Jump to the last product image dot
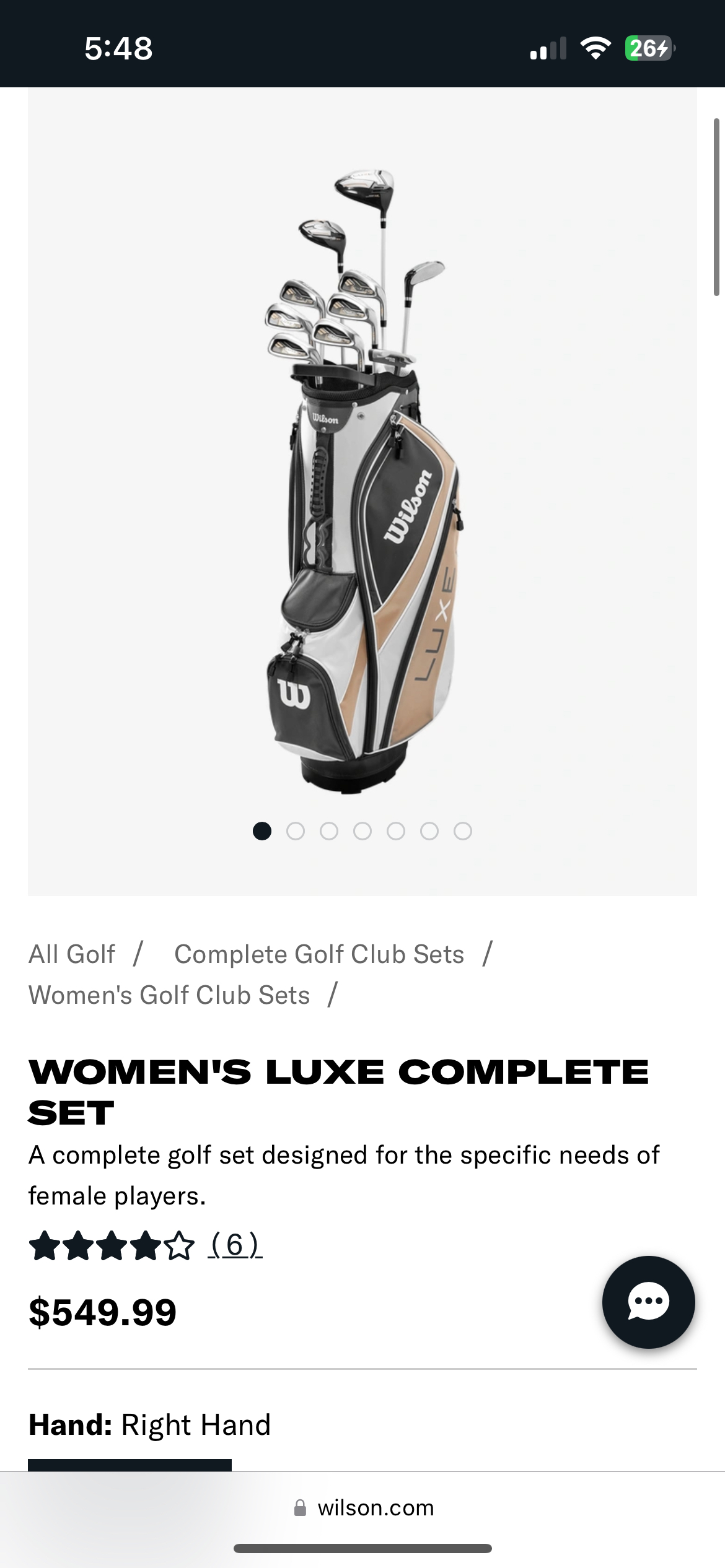The width and height of the screenshot is (725, 1568). (x=463, y=831)
